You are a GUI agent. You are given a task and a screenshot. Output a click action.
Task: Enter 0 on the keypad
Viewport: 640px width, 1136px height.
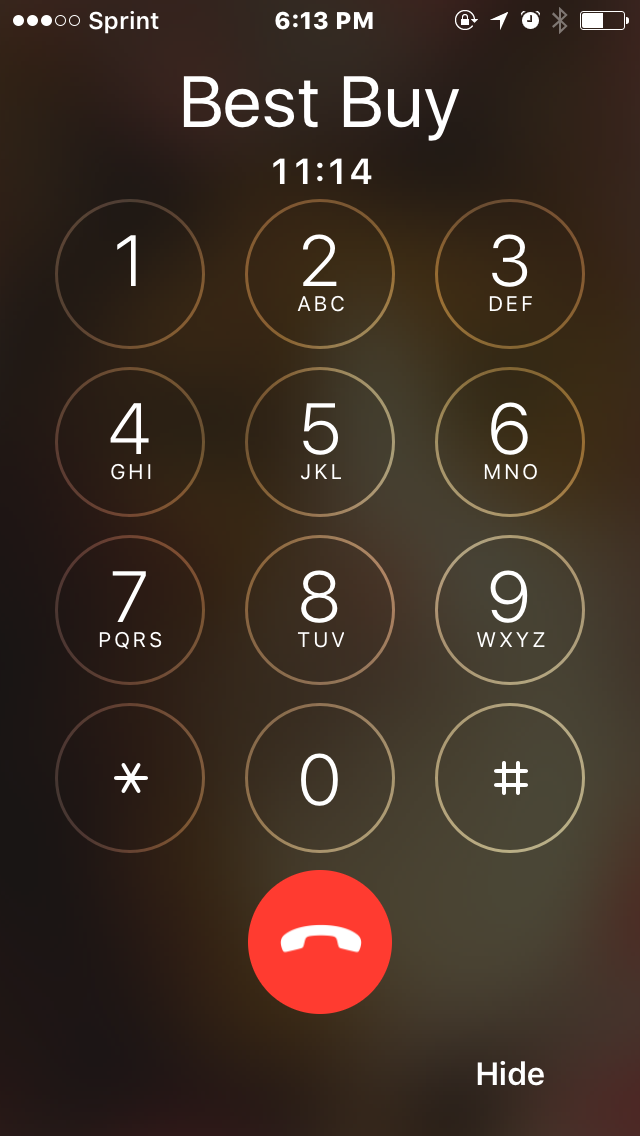[x=320, y=778]
